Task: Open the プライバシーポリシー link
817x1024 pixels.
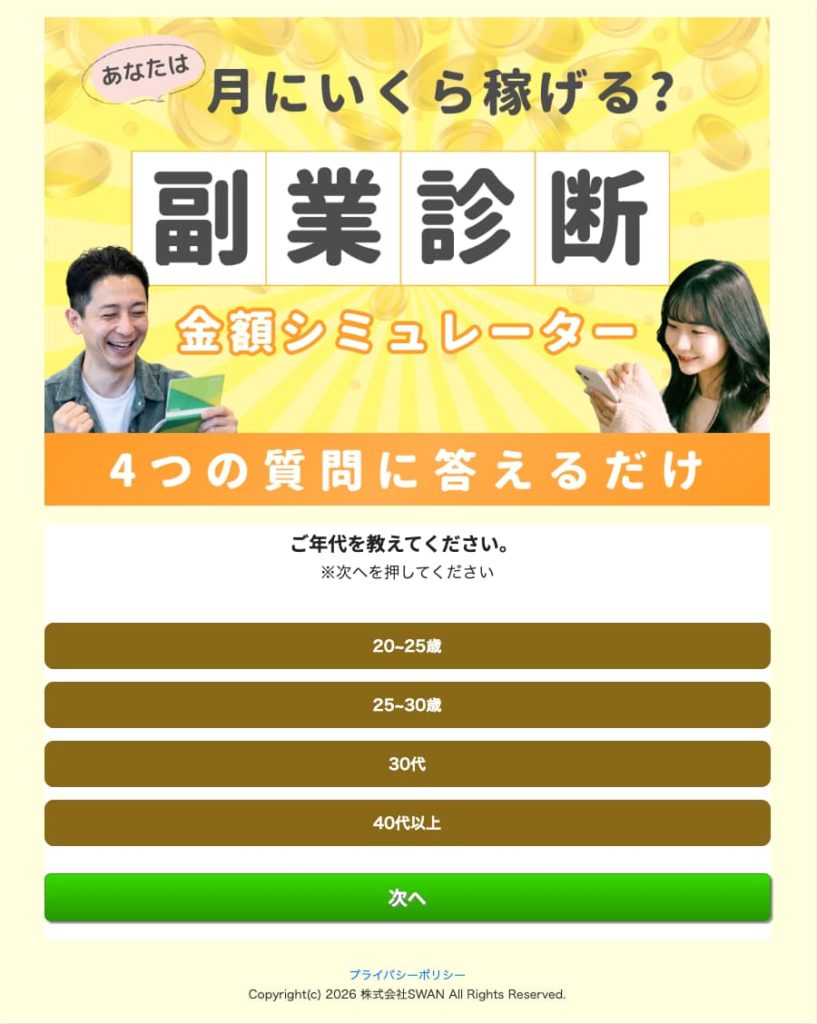Action: (x=407, y=974)
